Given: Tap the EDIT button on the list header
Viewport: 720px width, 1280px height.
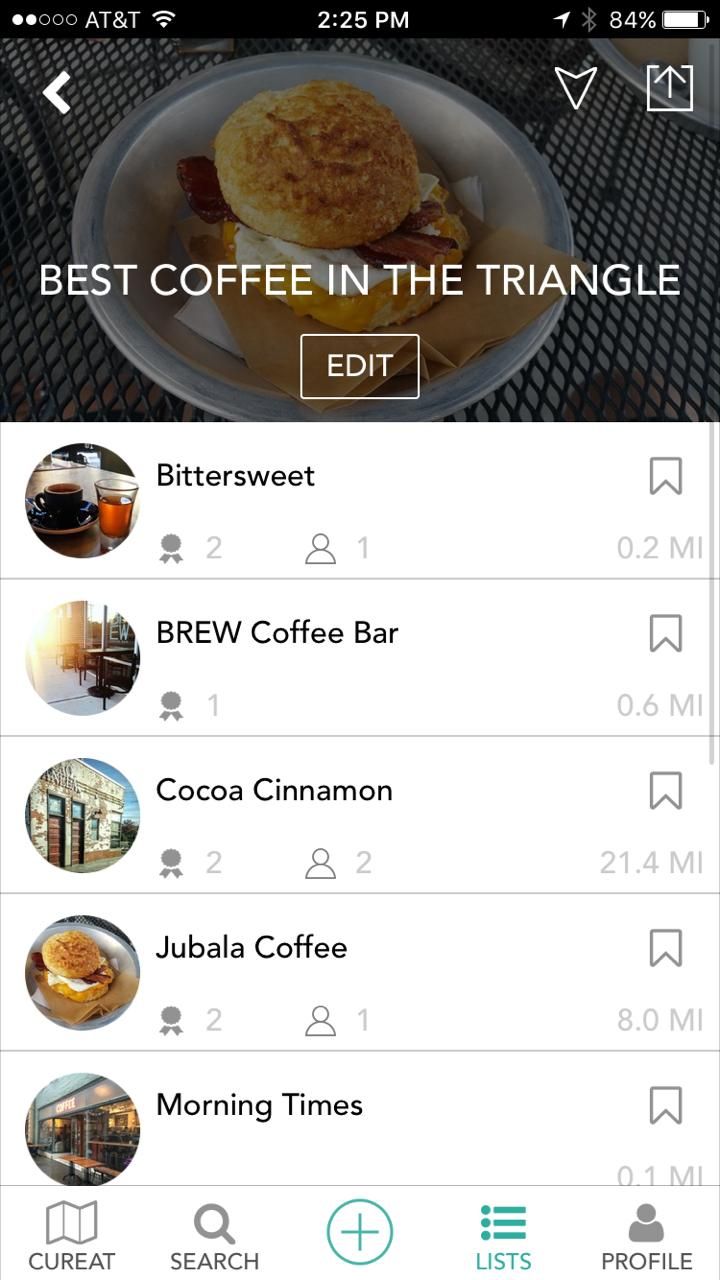Looking at the screenshot, I should click(360, 366).
